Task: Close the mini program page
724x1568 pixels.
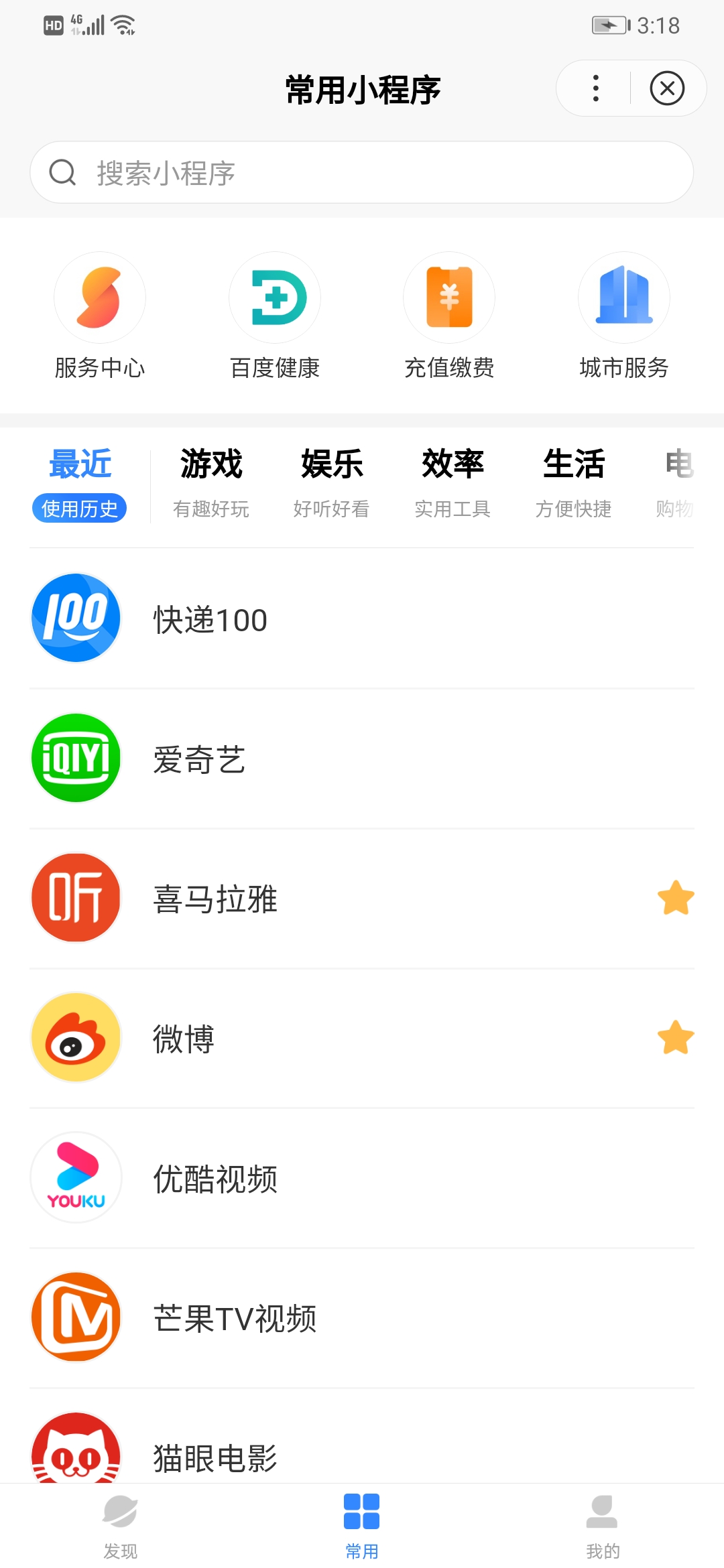Action: tap(667, 88)
